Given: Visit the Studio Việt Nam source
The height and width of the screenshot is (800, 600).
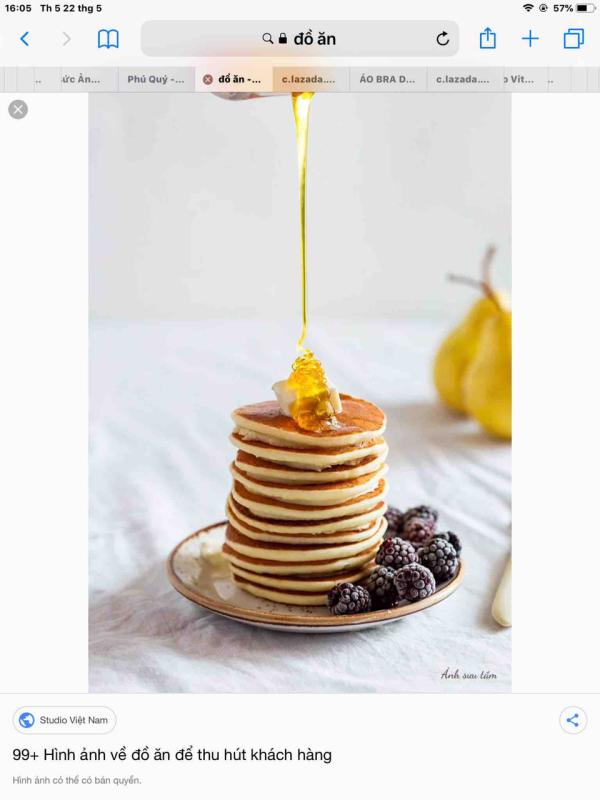Looking at the screenshot, I should pyautogui.click(x=65, y=720).
